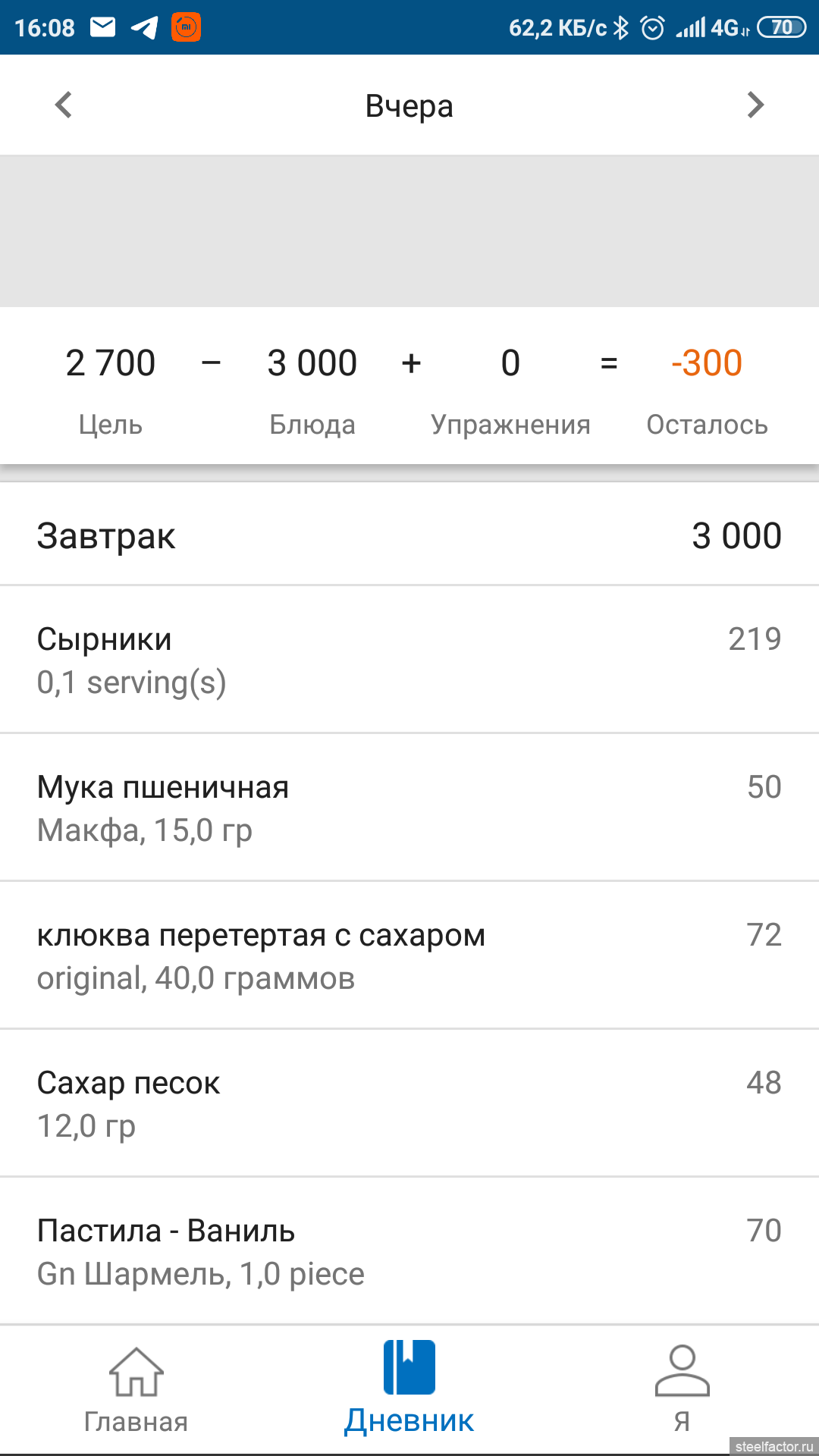The height and width of the screenshot is (1456, 819).
Task: Open the Я profile tab
Action: [x=682, y=1389]
